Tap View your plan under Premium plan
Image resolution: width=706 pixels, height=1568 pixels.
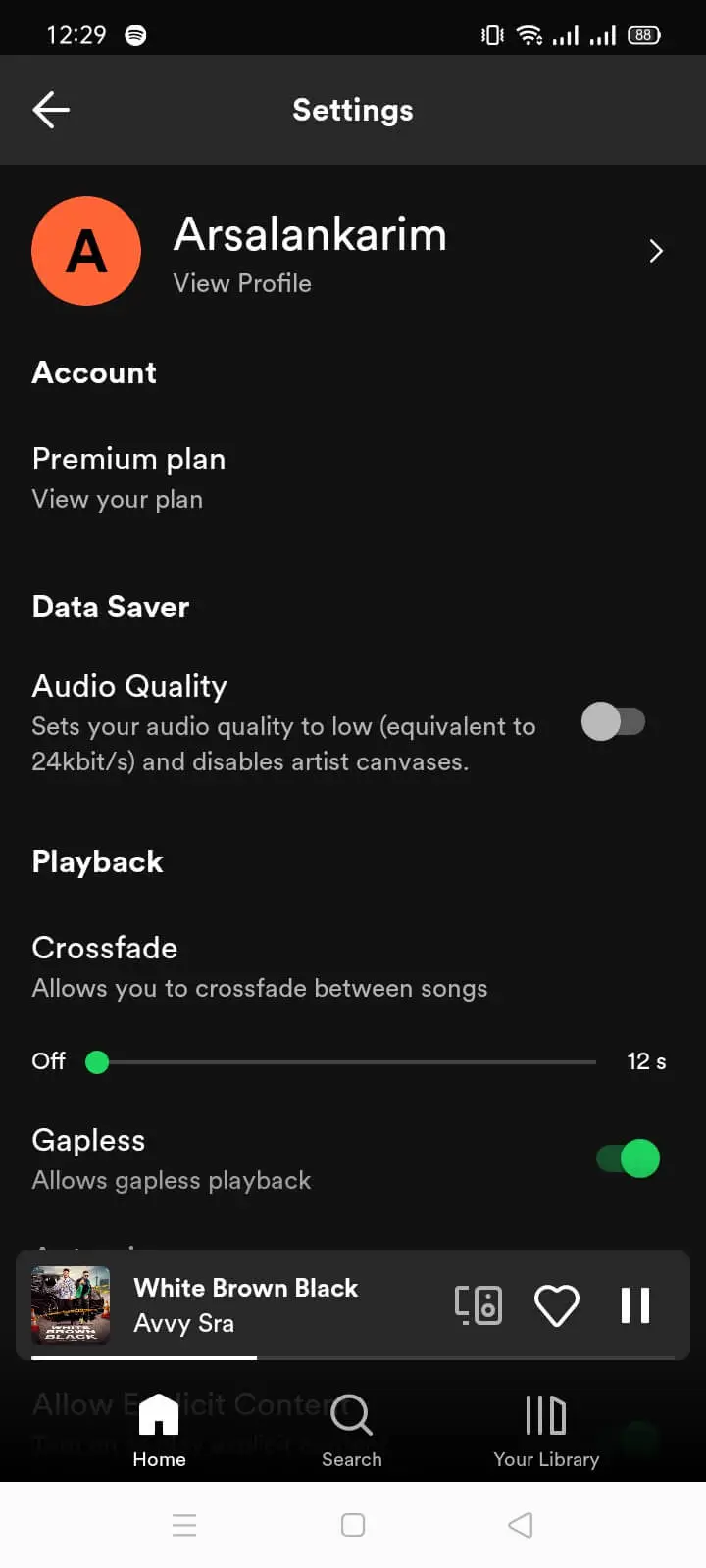118,499
